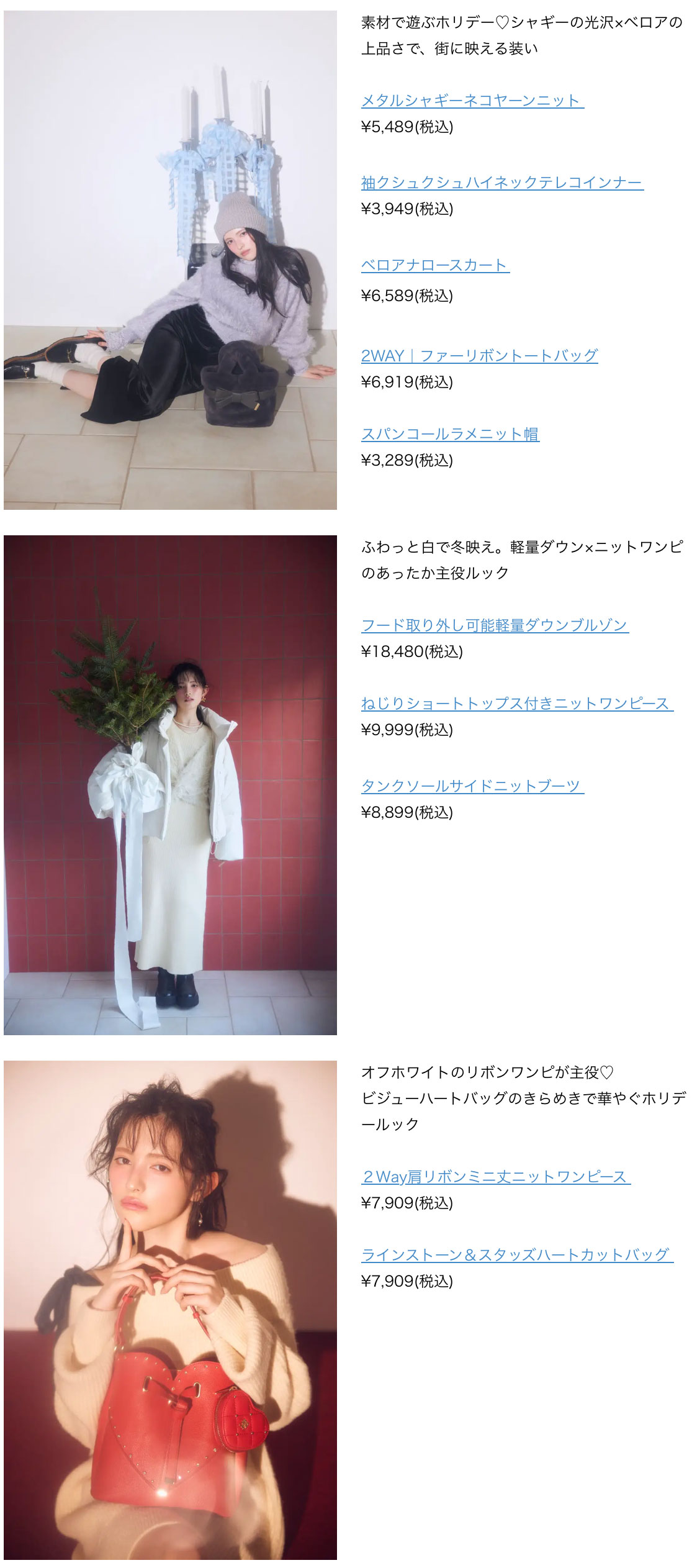Open the フード取り外し可能軽量ダウンブルゾン link
Viewport: 692px width, 1568px height.
[x=495, y=625]
